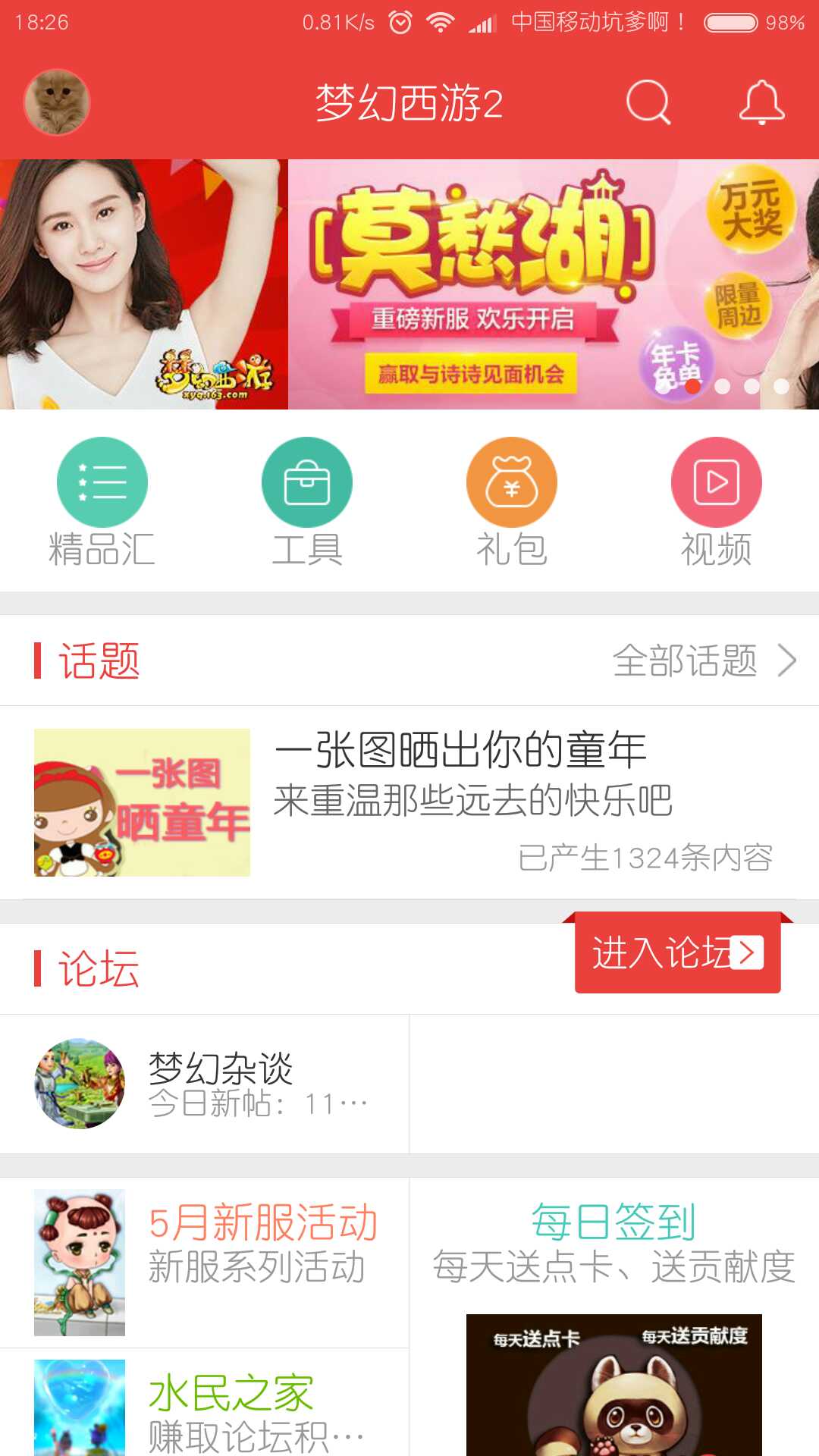Open the 视频 videos shortcut
The image size is (819, 1456).
pos(717,500)
